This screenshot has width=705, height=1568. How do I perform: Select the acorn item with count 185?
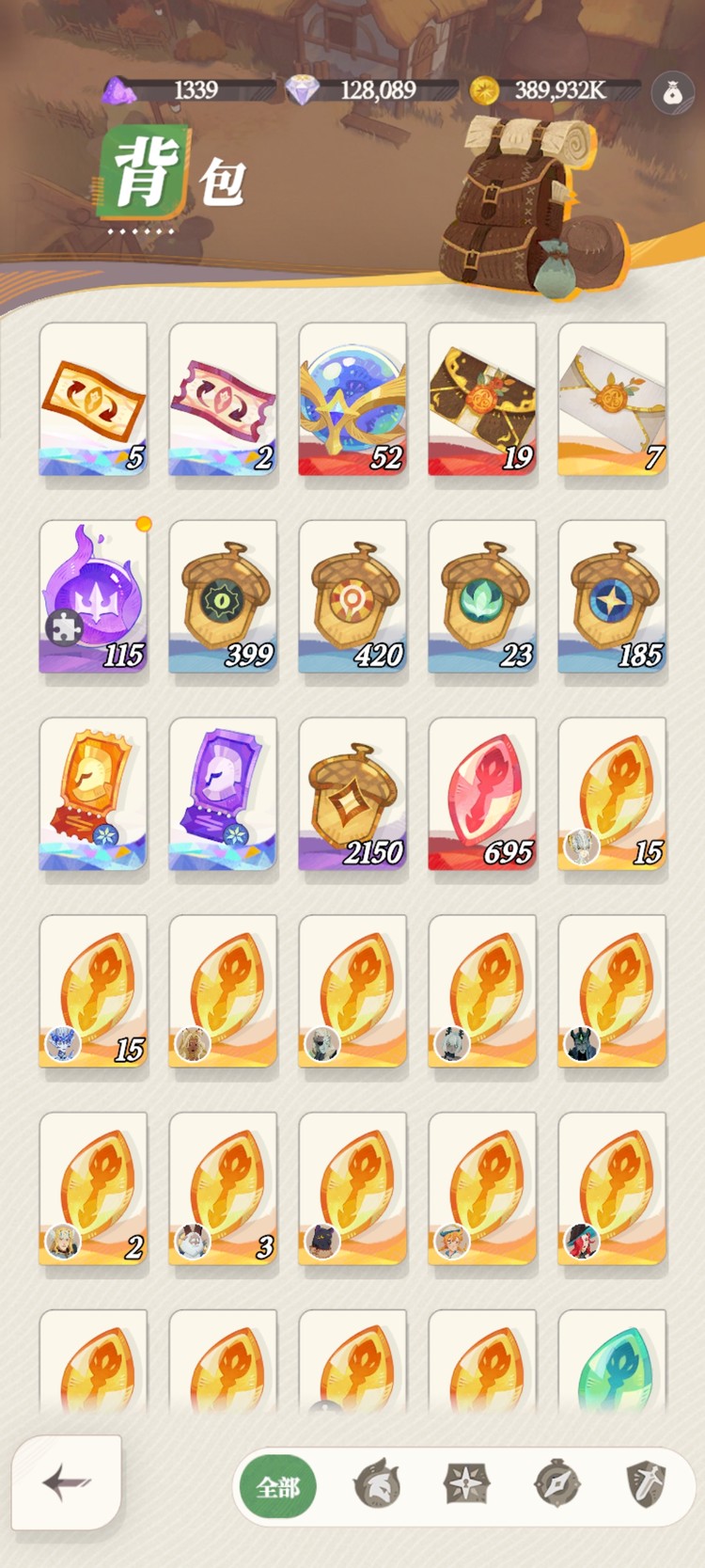[x=612, y=597]
